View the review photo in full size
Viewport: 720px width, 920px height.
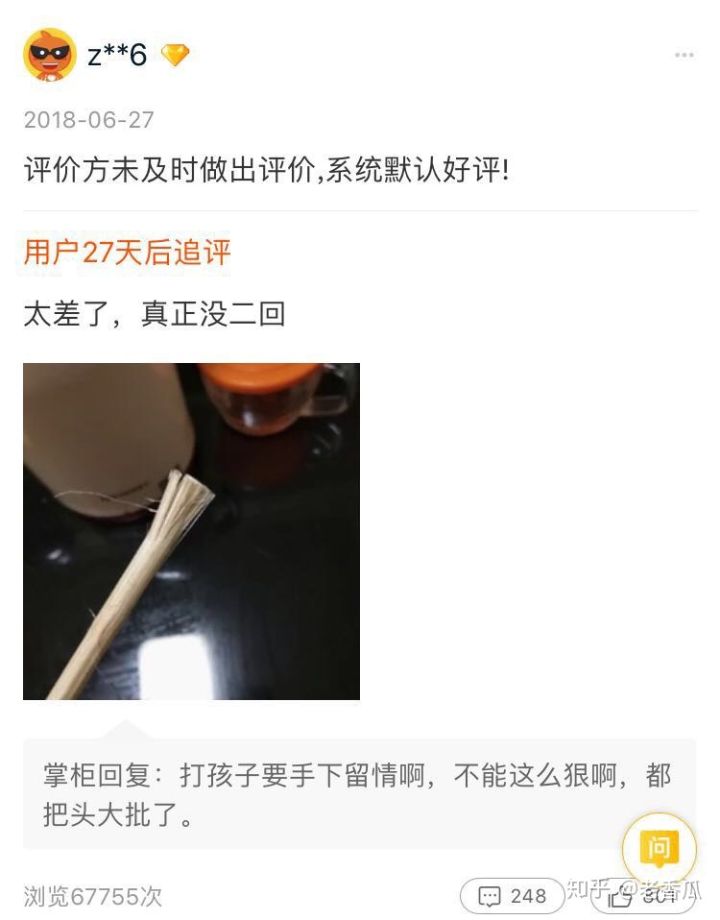pyautogui.click(x=191, y=531)
